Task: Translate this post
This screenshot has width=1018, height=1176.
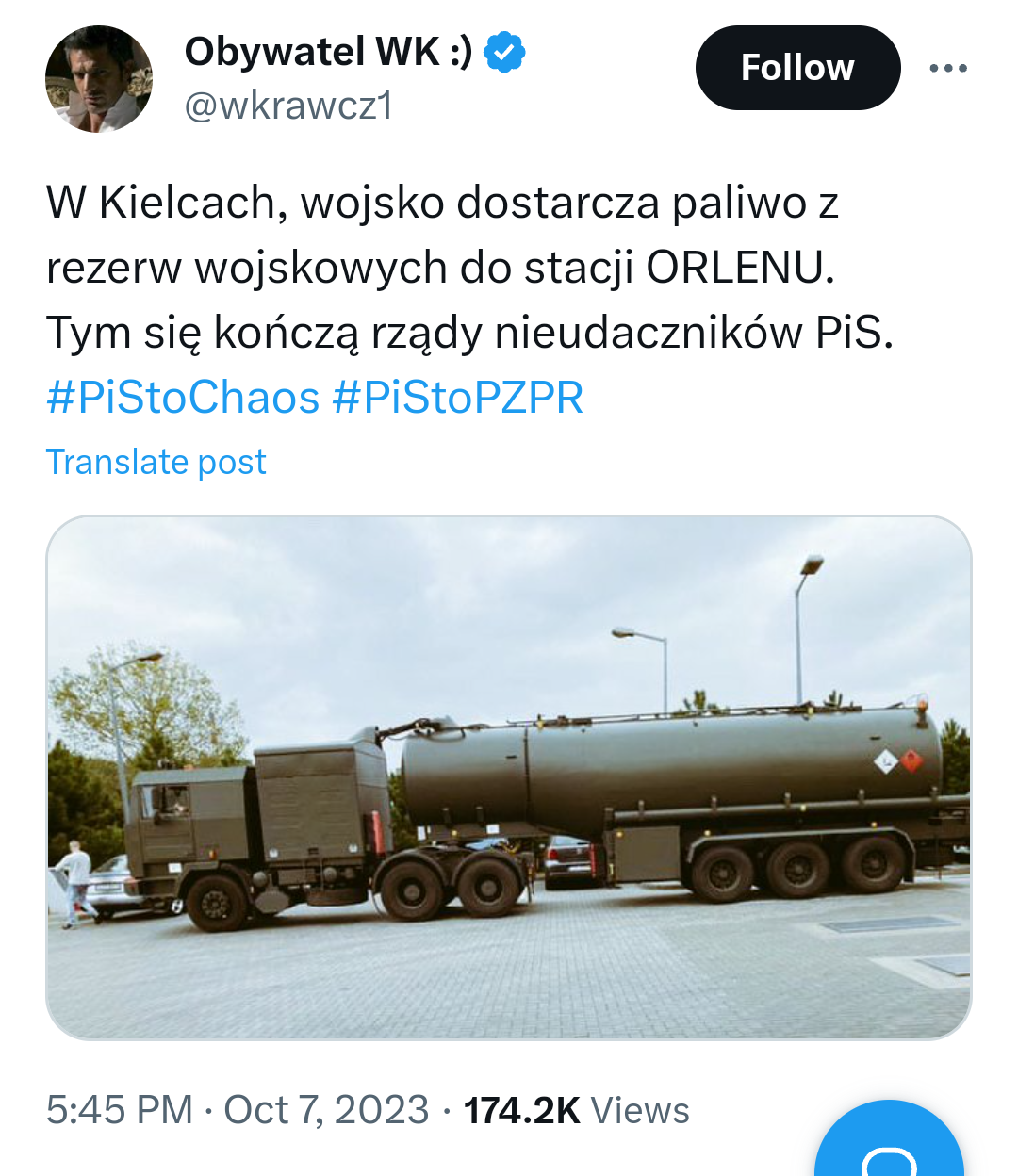Action: 156,463
